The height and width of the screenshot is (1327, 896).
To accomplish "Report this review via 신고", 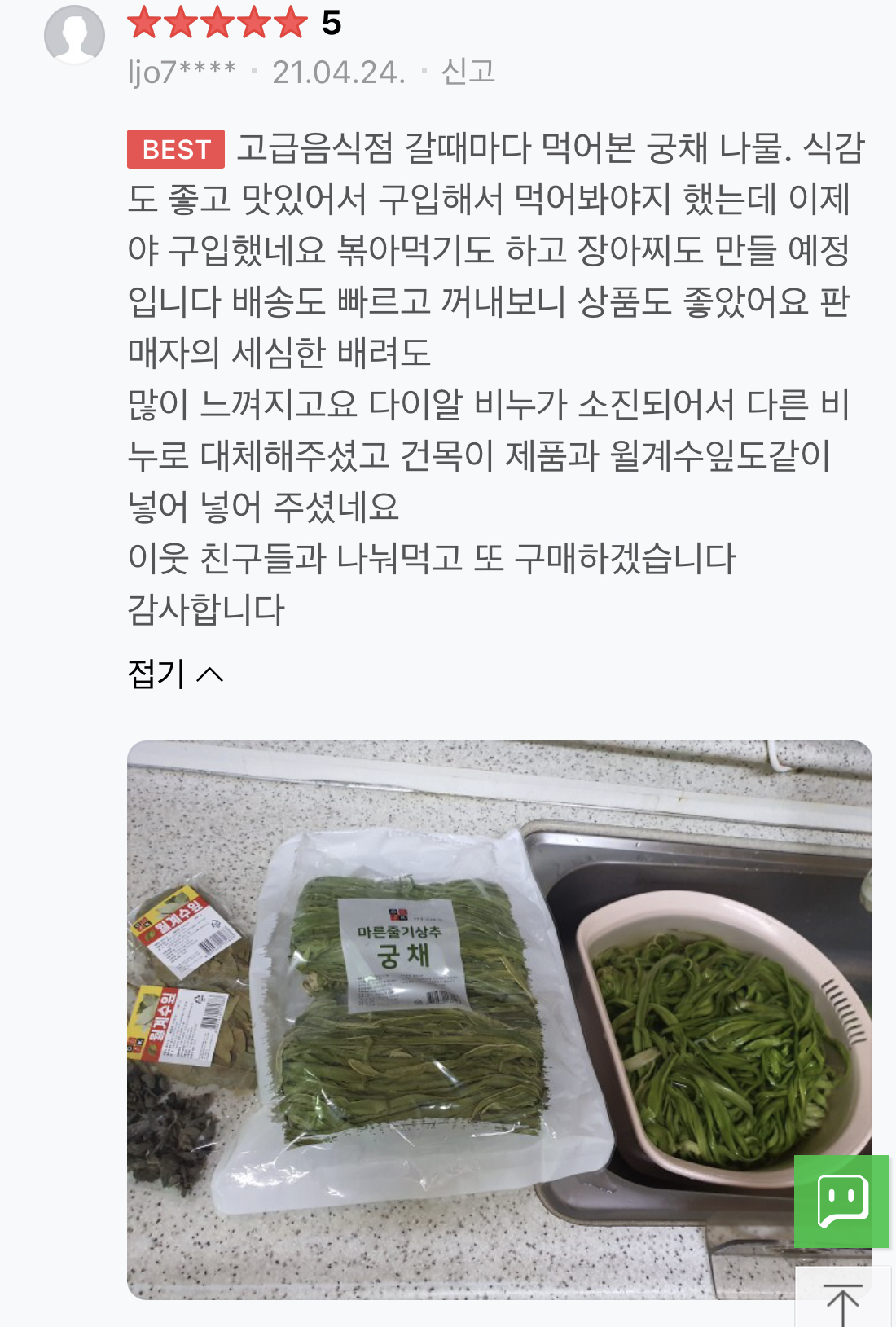I will (x=468, y=72).
